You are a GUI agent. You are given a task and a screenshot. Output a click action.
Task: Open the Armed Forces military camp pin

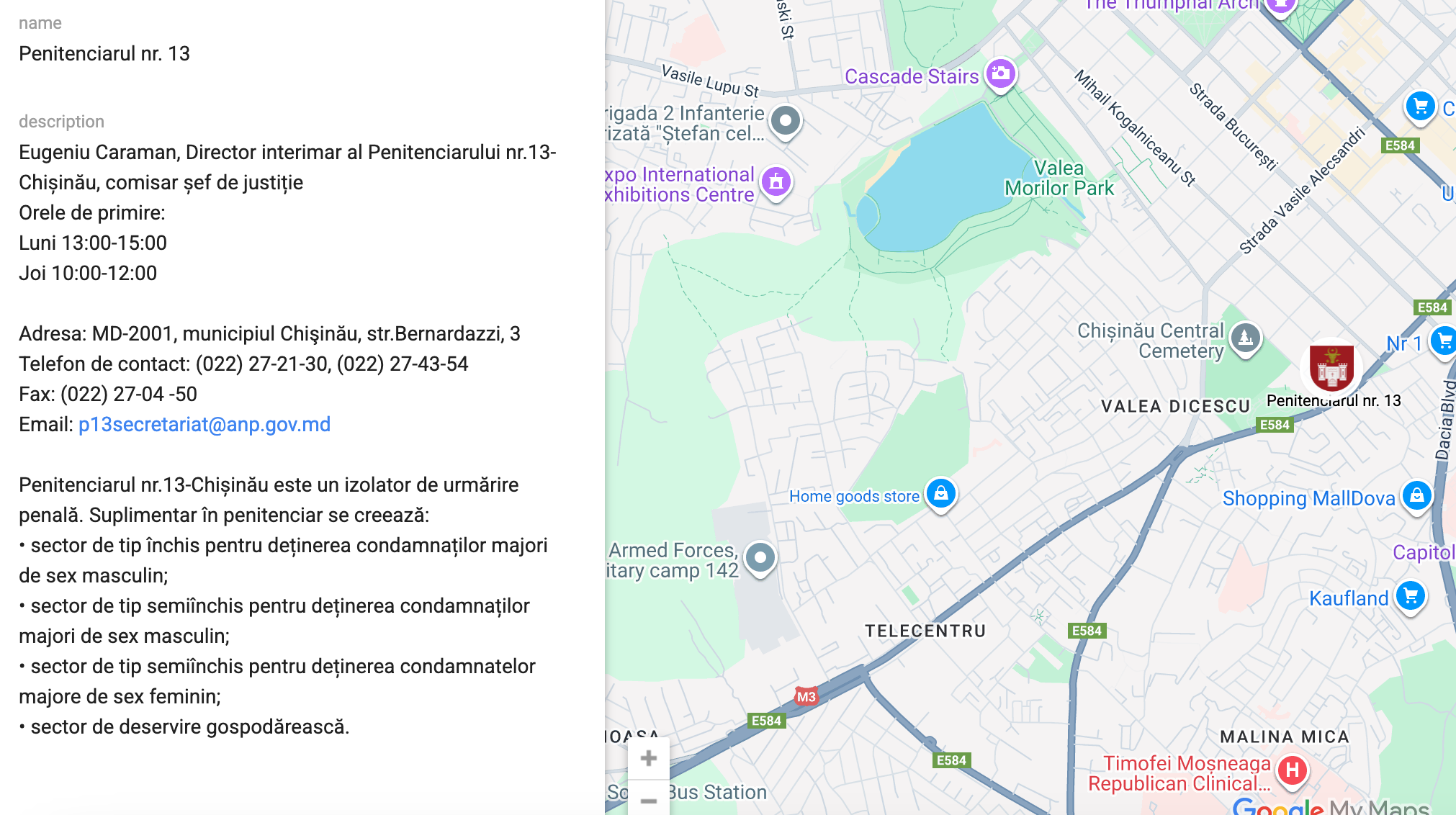760,558
